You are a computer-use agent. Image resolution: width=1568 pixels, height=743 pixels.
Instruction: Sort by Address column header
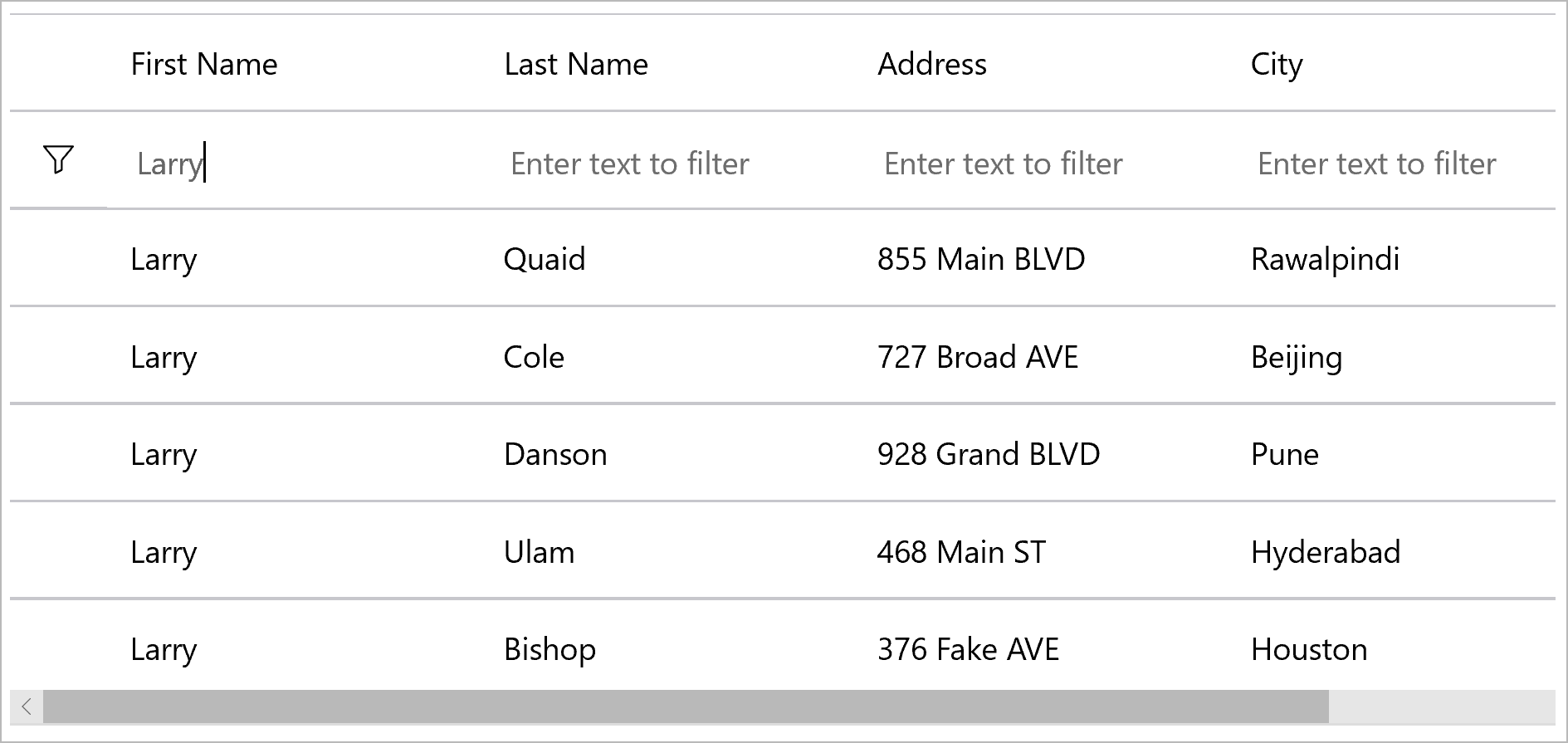(x=932, y=64)
